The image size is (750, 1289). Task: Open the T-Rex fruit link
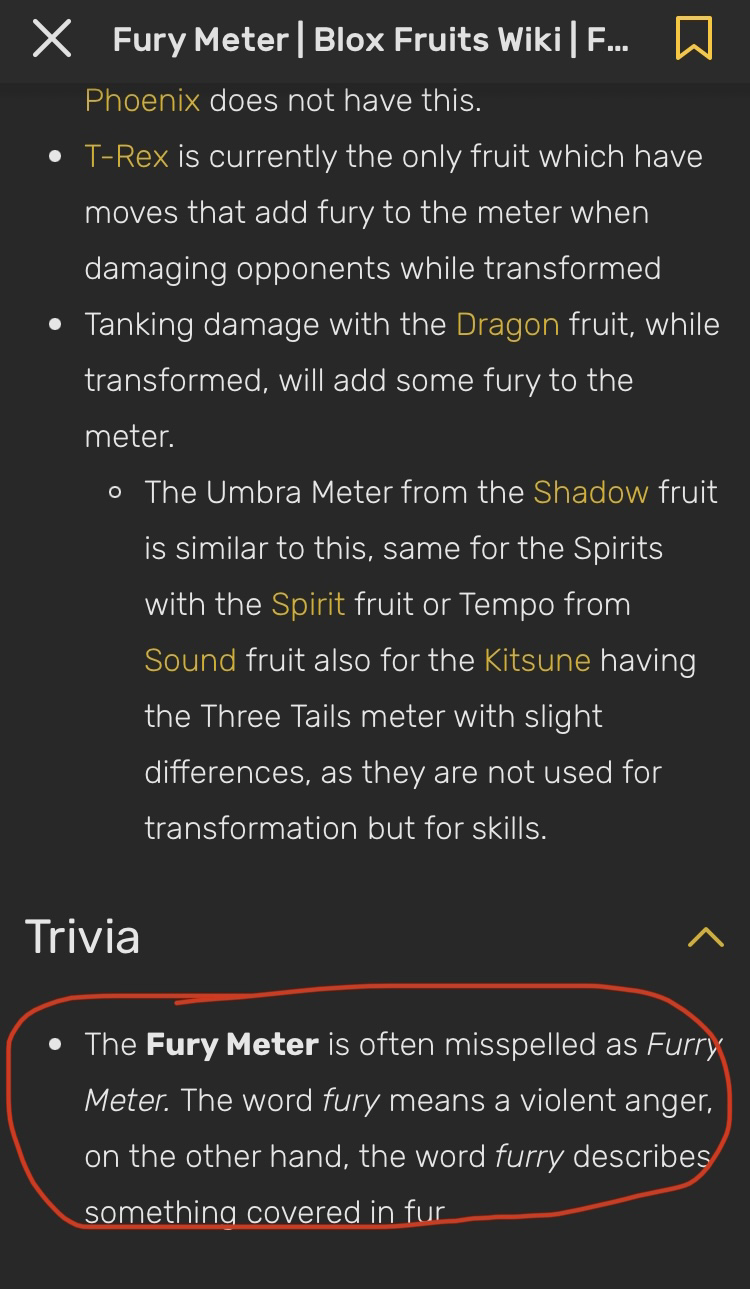(126, 157)
